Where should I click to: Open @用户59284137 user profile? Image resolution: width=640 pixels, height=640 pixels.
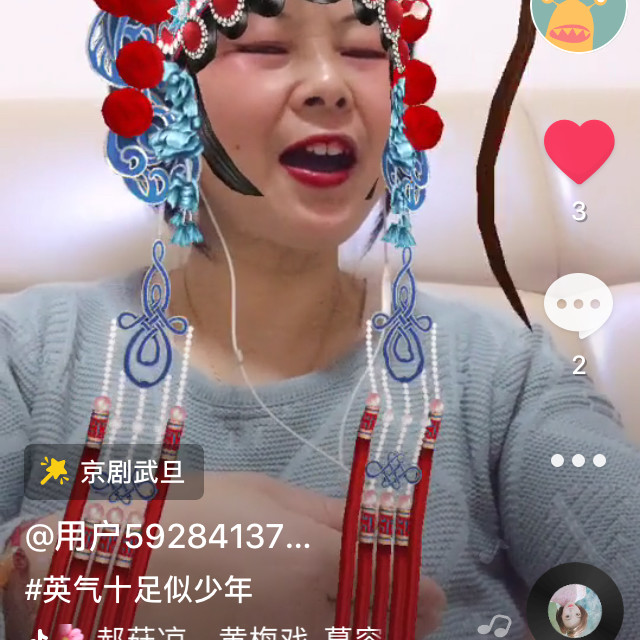click(x=167, y=538)
